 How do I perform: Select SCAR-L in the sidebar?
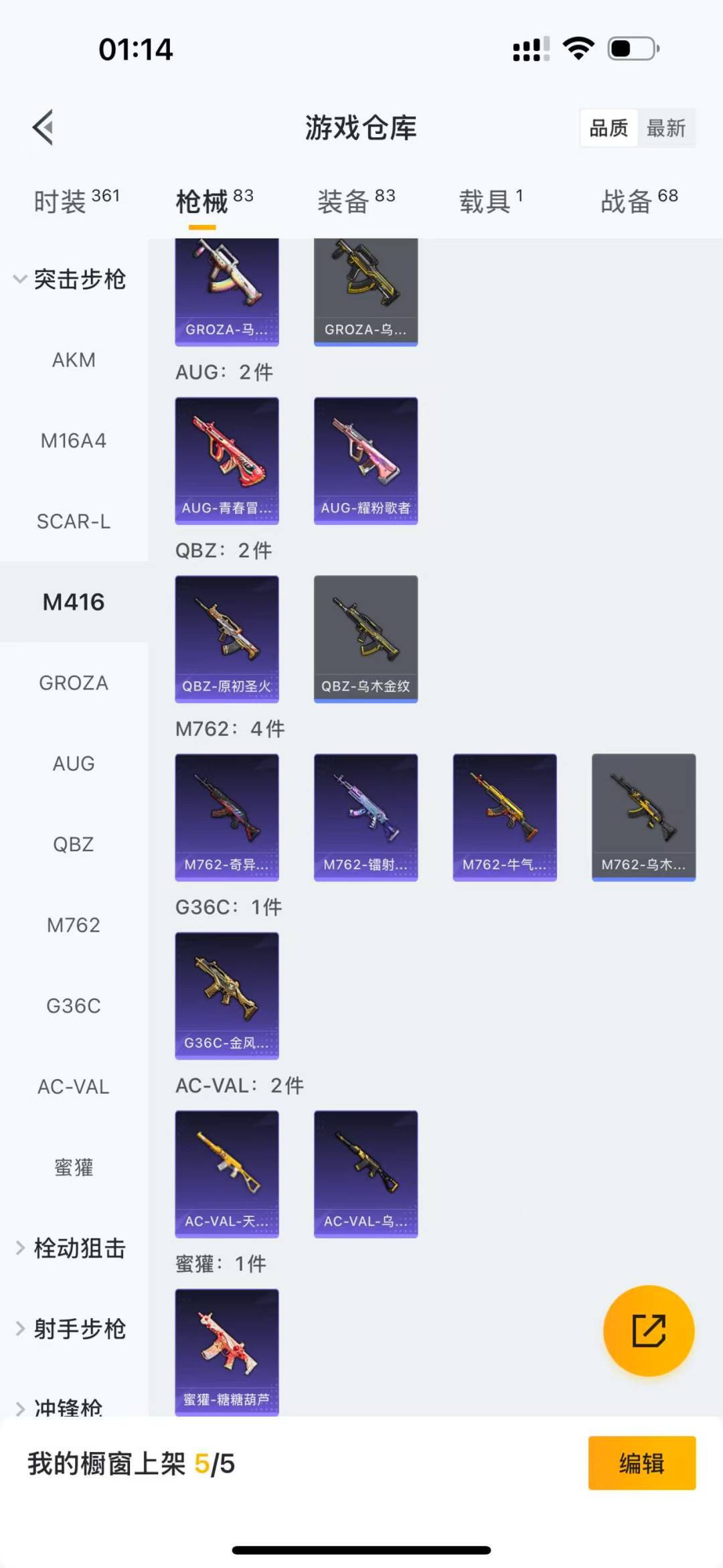pyautogui.click(x=74, y=522)
